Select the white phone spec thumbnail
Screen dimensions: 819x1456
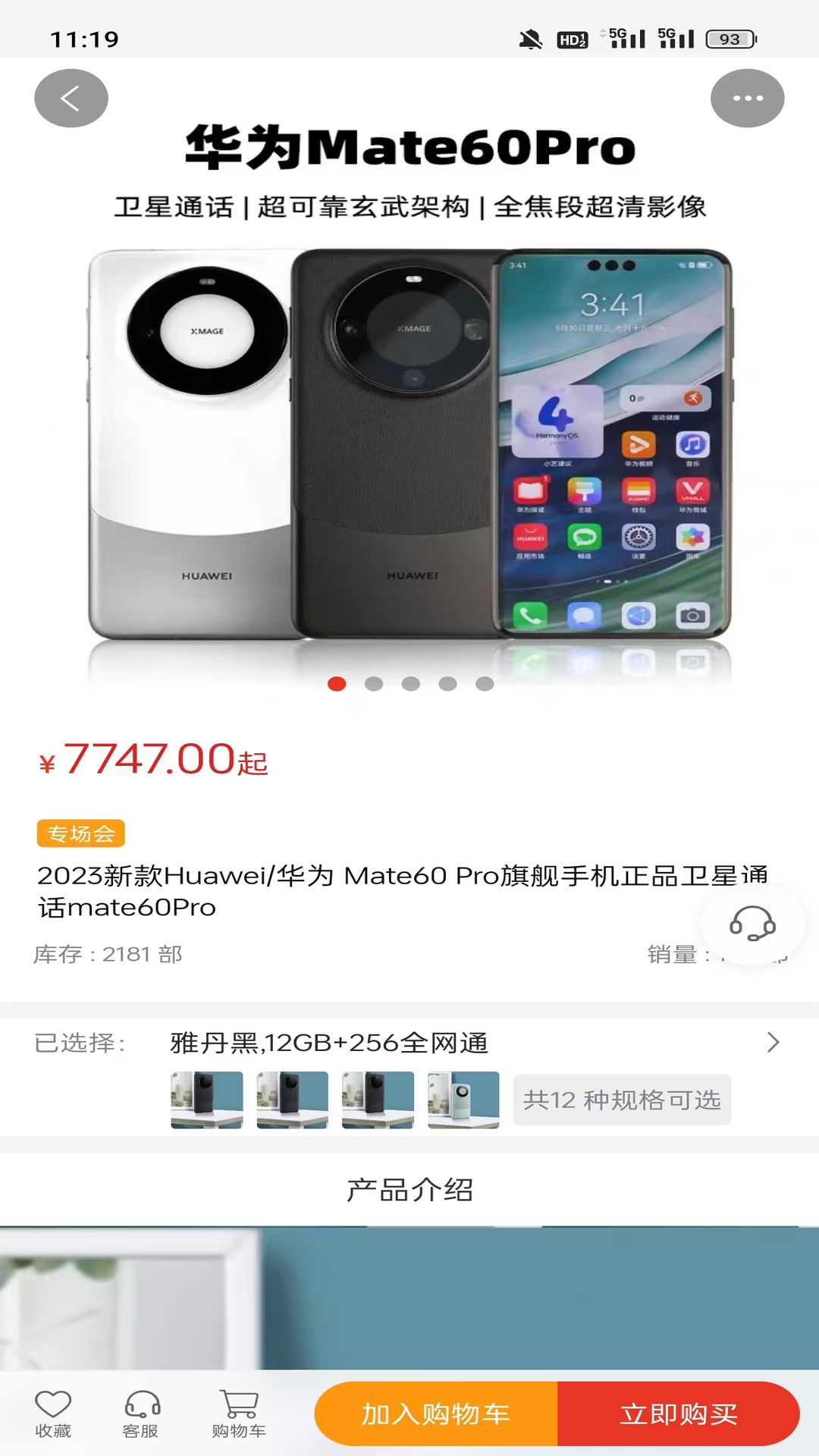click(x=463, y=1100)
